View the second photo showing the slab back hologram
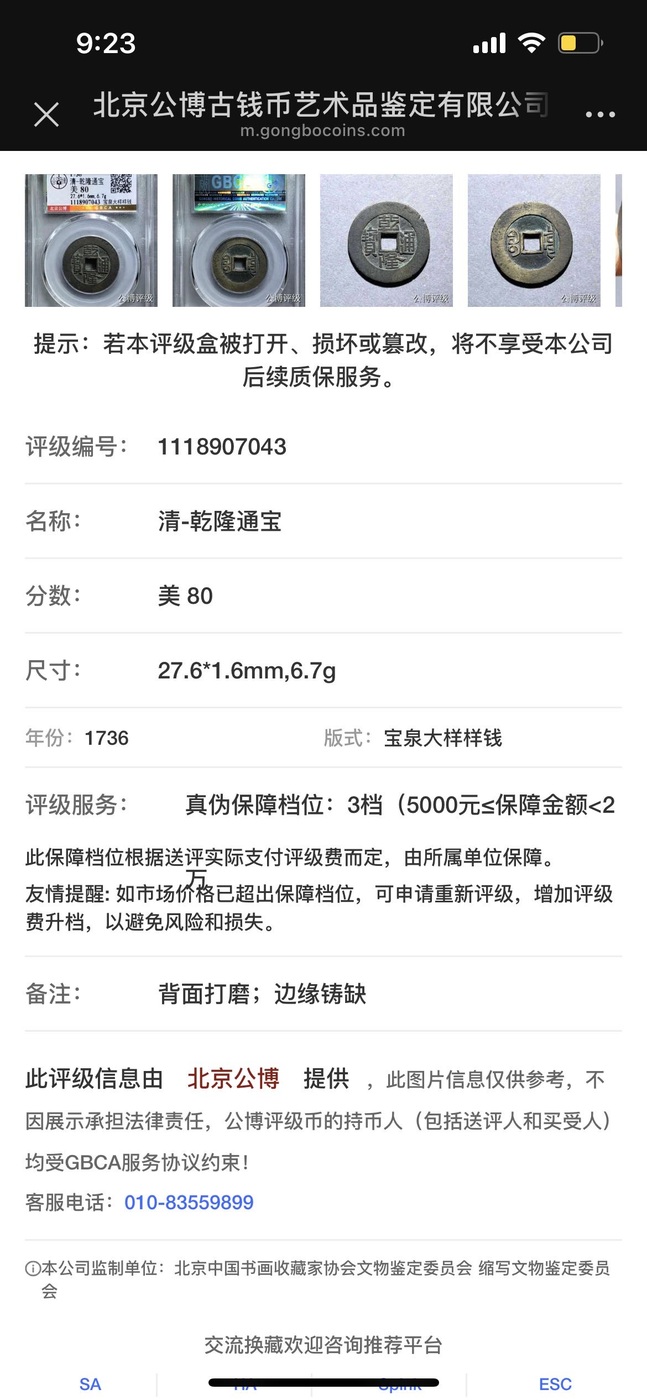Image resolution: width=647 pixels, height=1400 pixels. (239, 240)
